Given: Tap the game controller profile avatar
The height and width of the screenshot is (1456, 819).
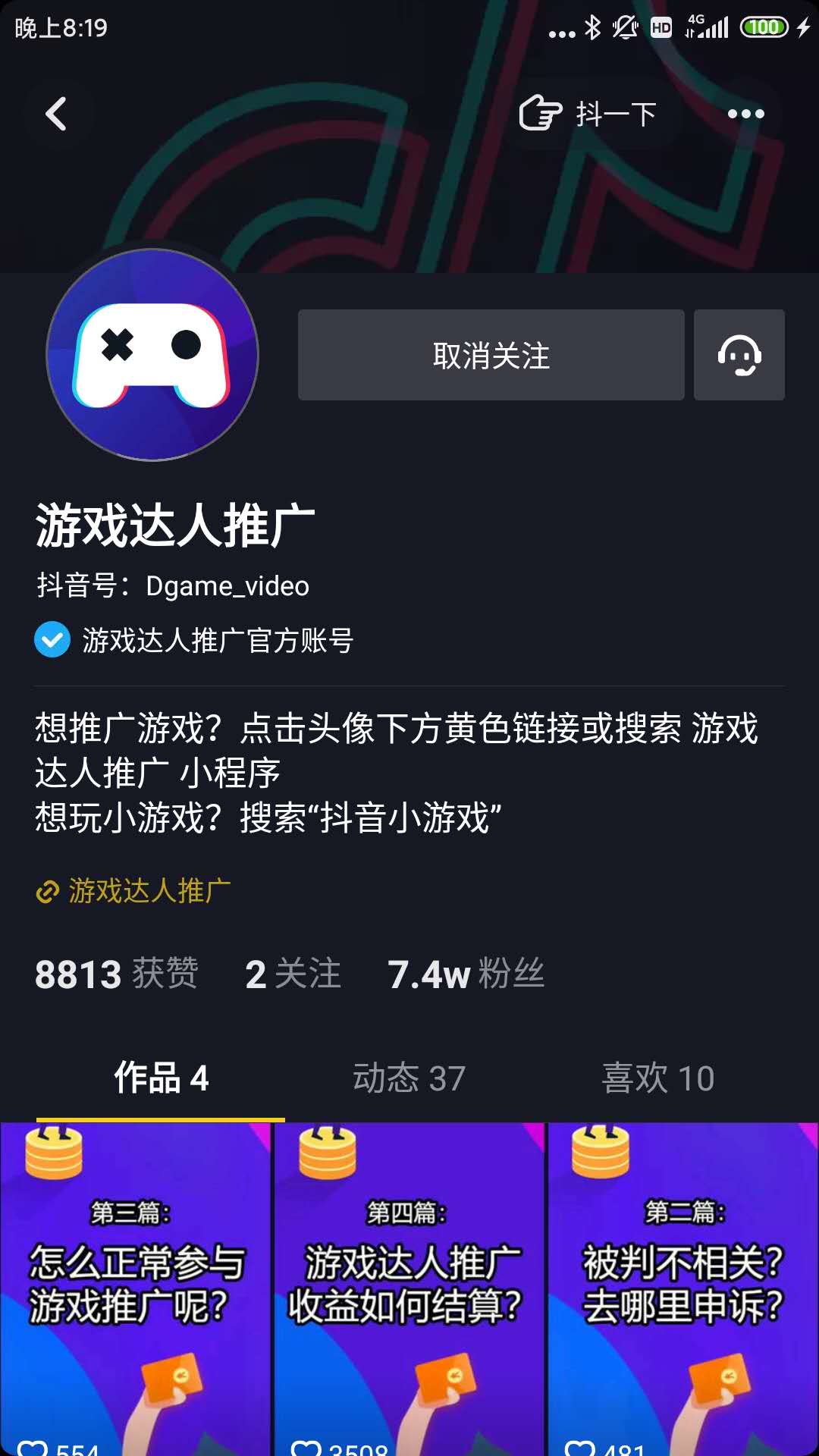Looking at the screenshot, I should point(153,355).
